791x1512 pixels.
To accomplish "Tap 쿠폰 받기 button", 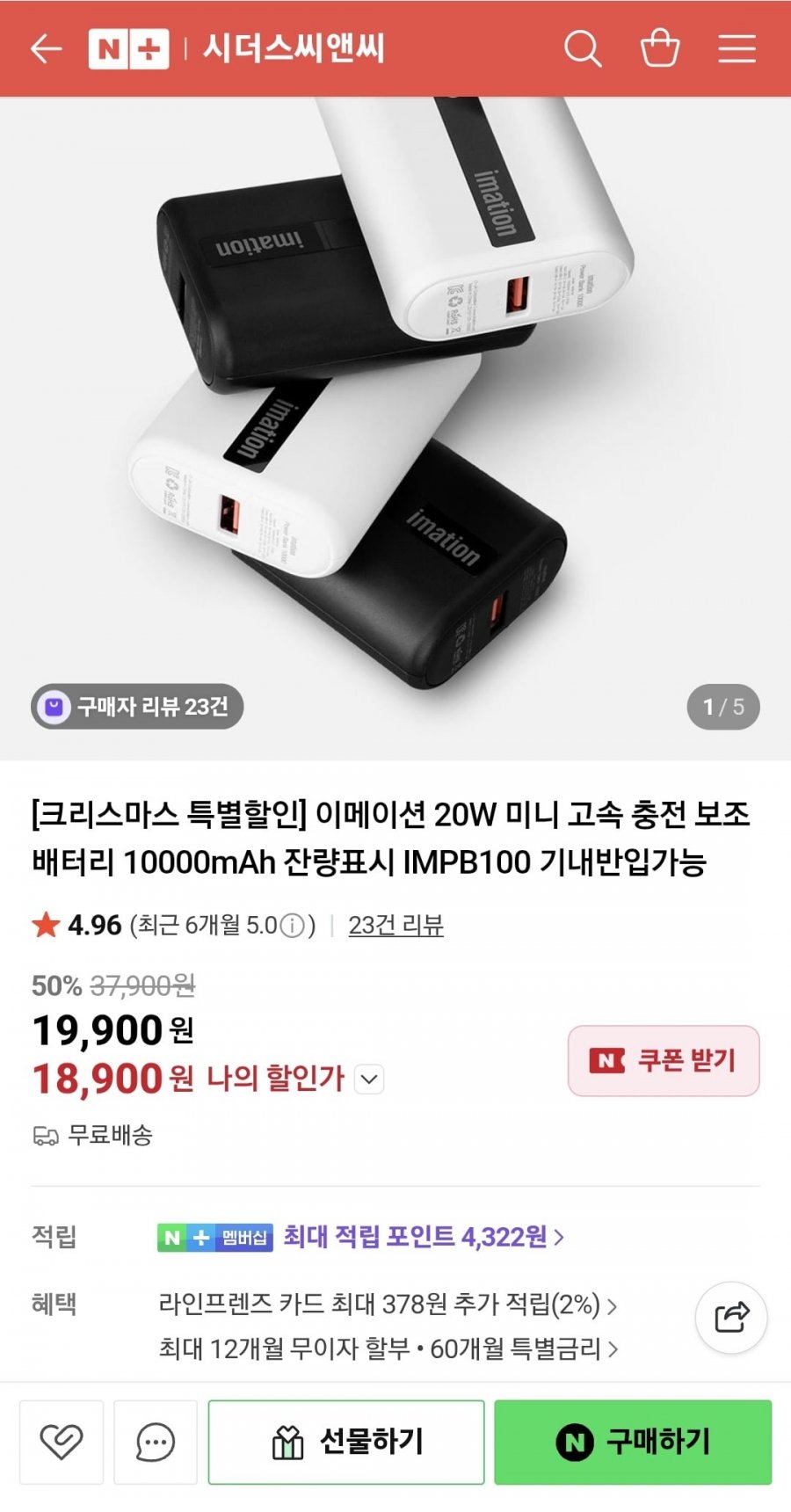I will 664,1061.
